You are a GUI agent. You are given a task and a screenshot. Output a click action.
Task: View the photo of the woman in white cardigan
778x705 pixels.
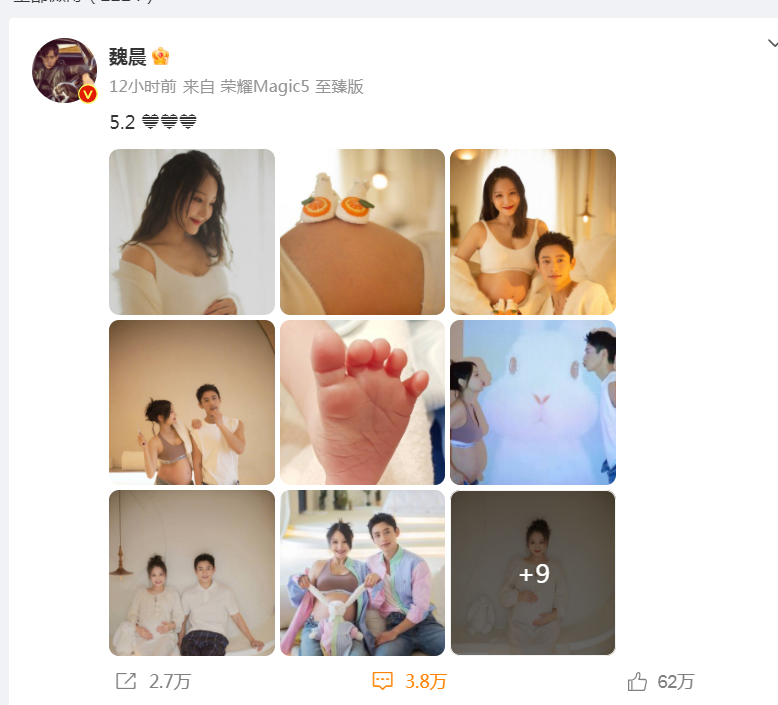pos(192,232)
